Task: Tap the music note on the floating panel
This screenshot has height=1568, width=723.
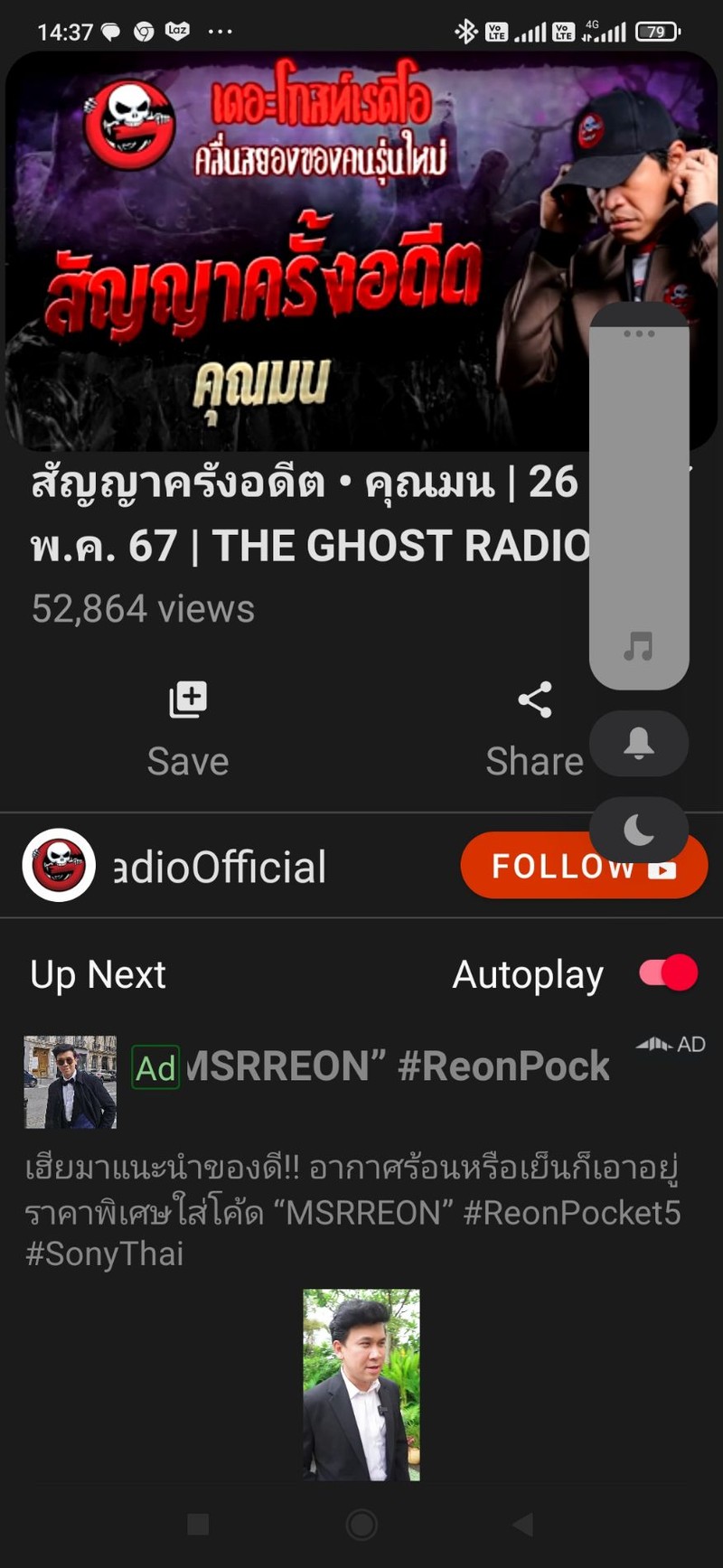Action: 639,645
